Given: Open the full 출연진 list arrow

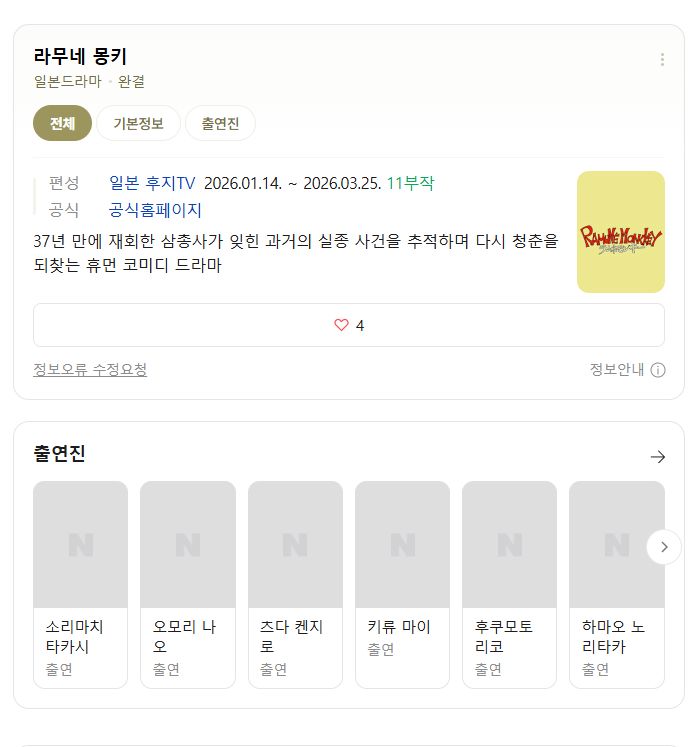Looking at the screenshot, I should click(x=657, y=456).
